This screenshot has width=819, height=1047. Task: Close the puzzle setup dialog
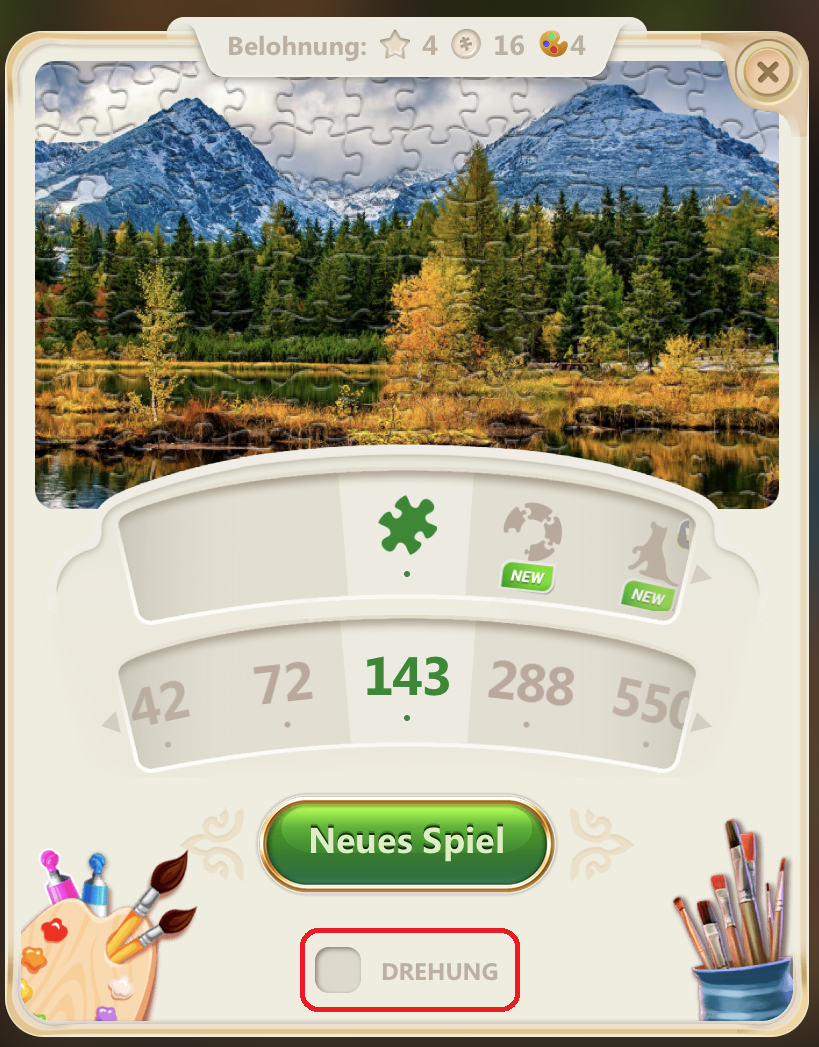(767, 72)
